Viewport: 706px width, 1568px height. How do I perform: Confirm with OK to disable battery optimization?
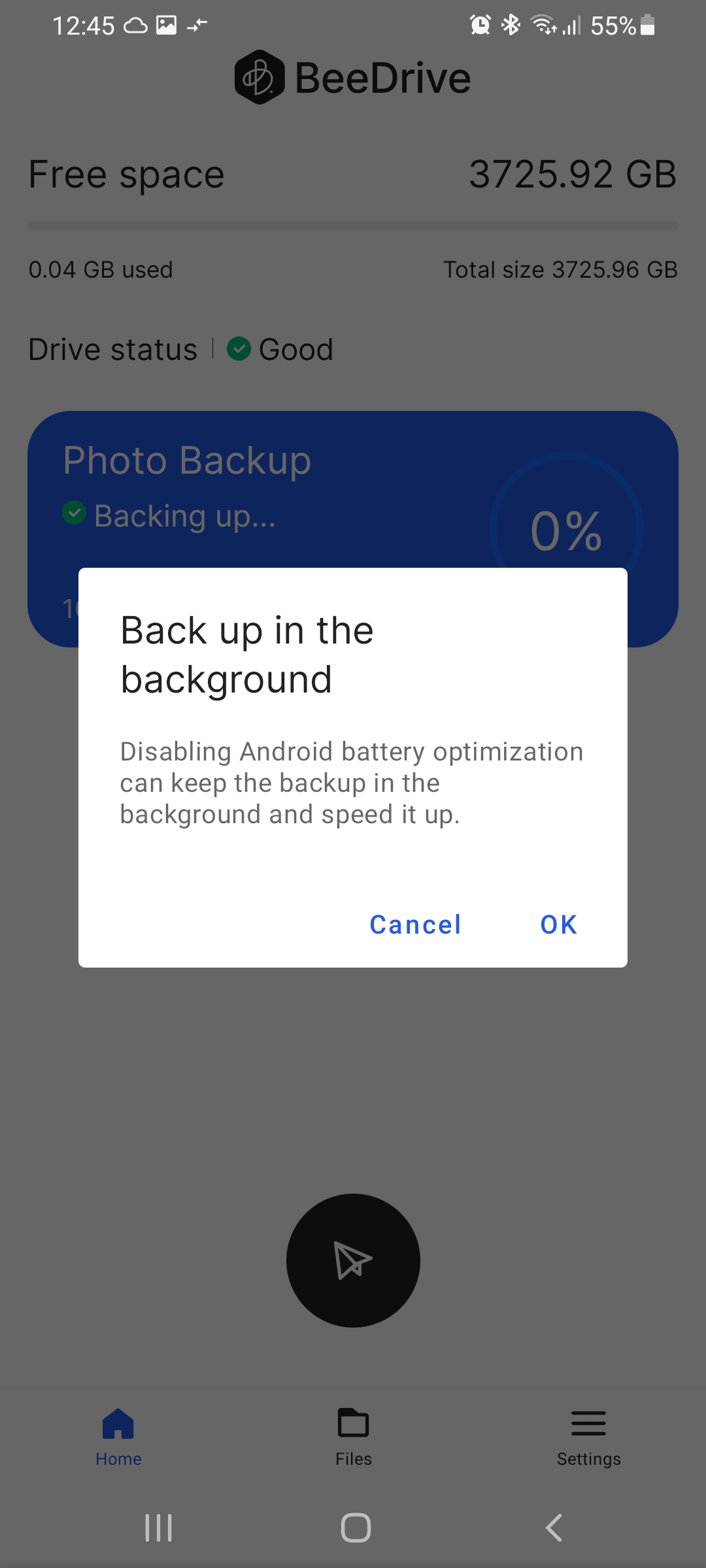coord(558,924)
